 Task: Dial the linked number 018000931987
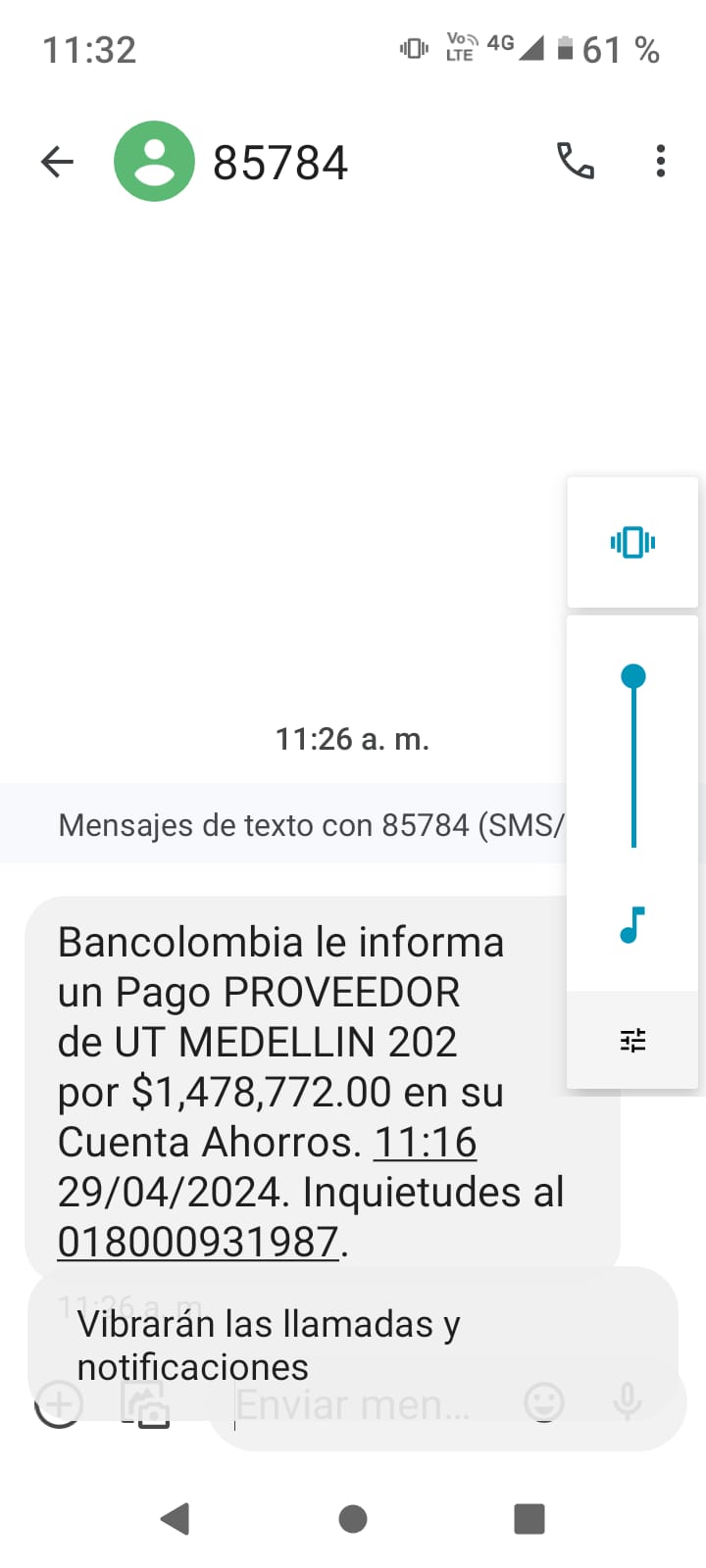pos(198,1242)
